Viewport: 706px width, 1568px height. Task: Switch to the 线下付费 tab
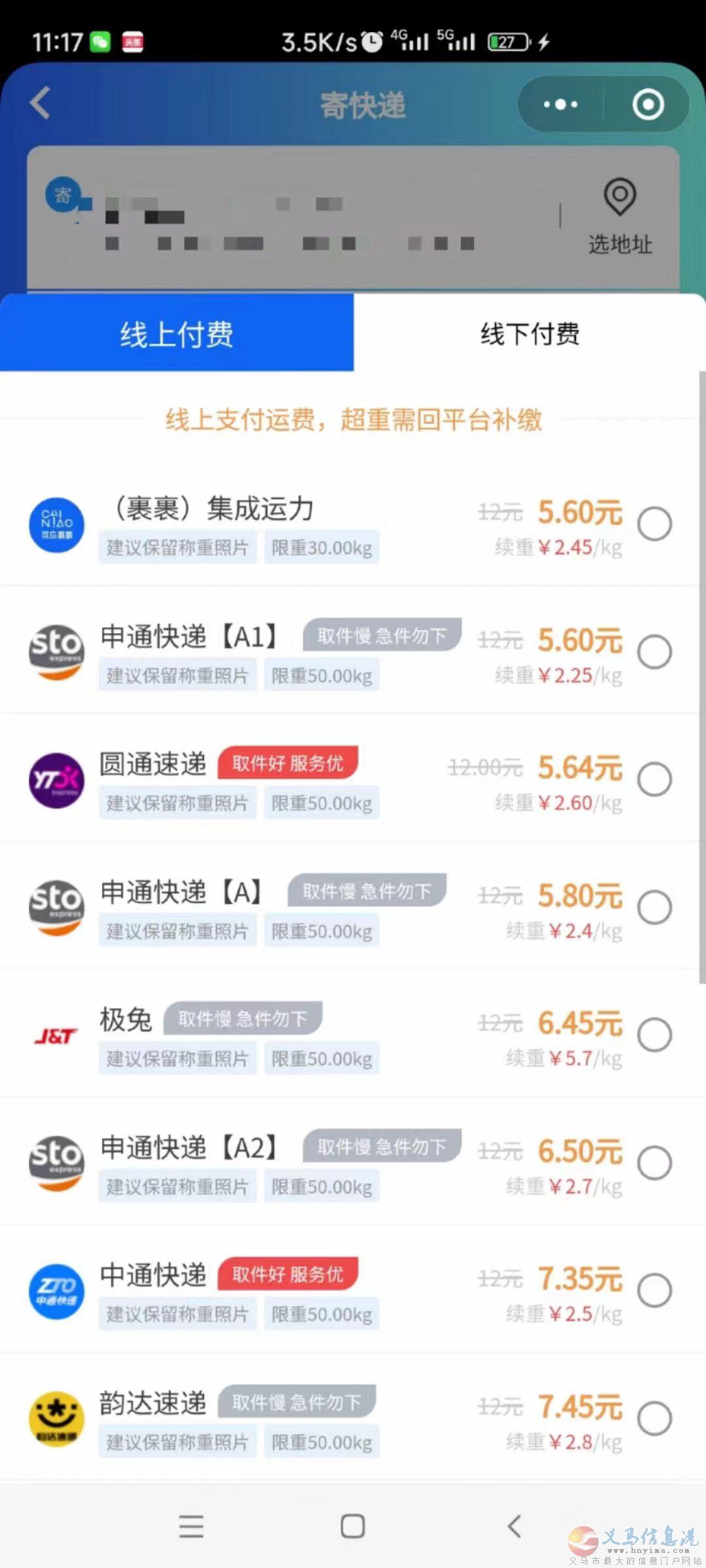[529, 333]
